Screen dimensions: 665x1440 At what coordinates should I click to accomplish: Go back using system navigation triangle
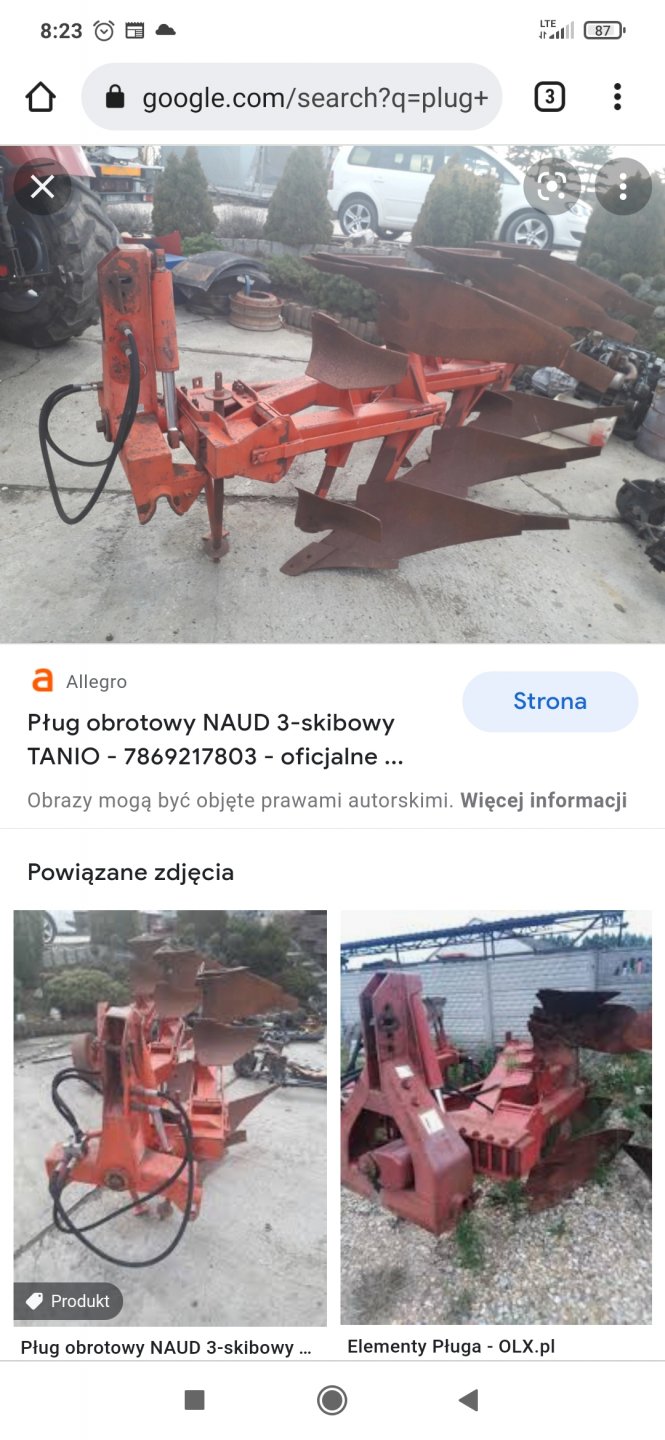467,1400
